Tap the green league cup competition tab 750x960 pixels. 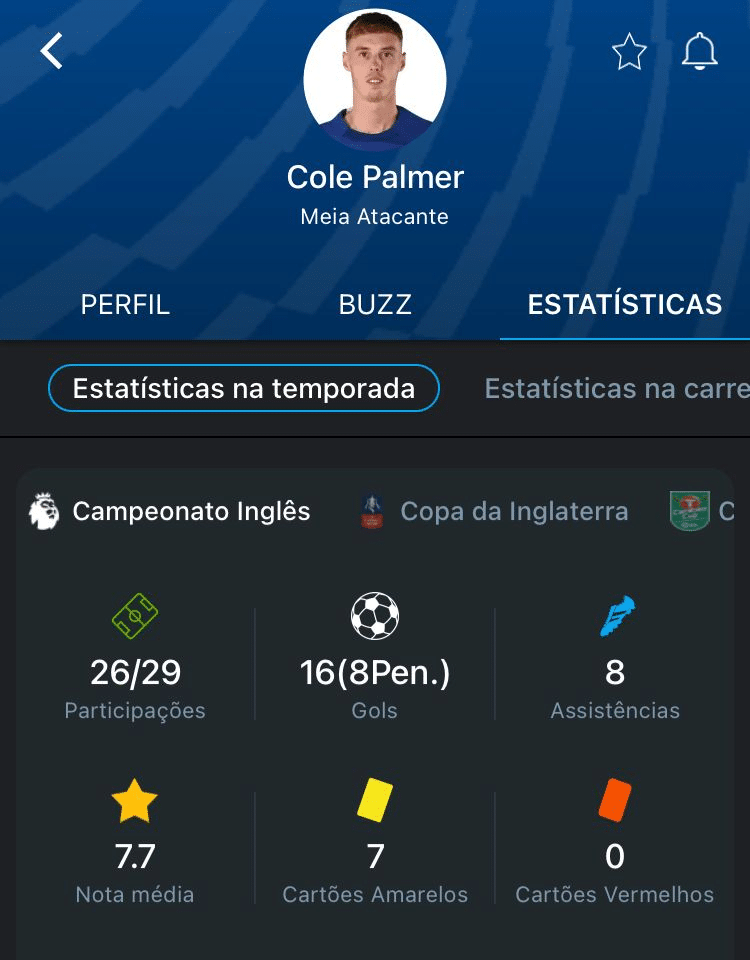[700, 511]
